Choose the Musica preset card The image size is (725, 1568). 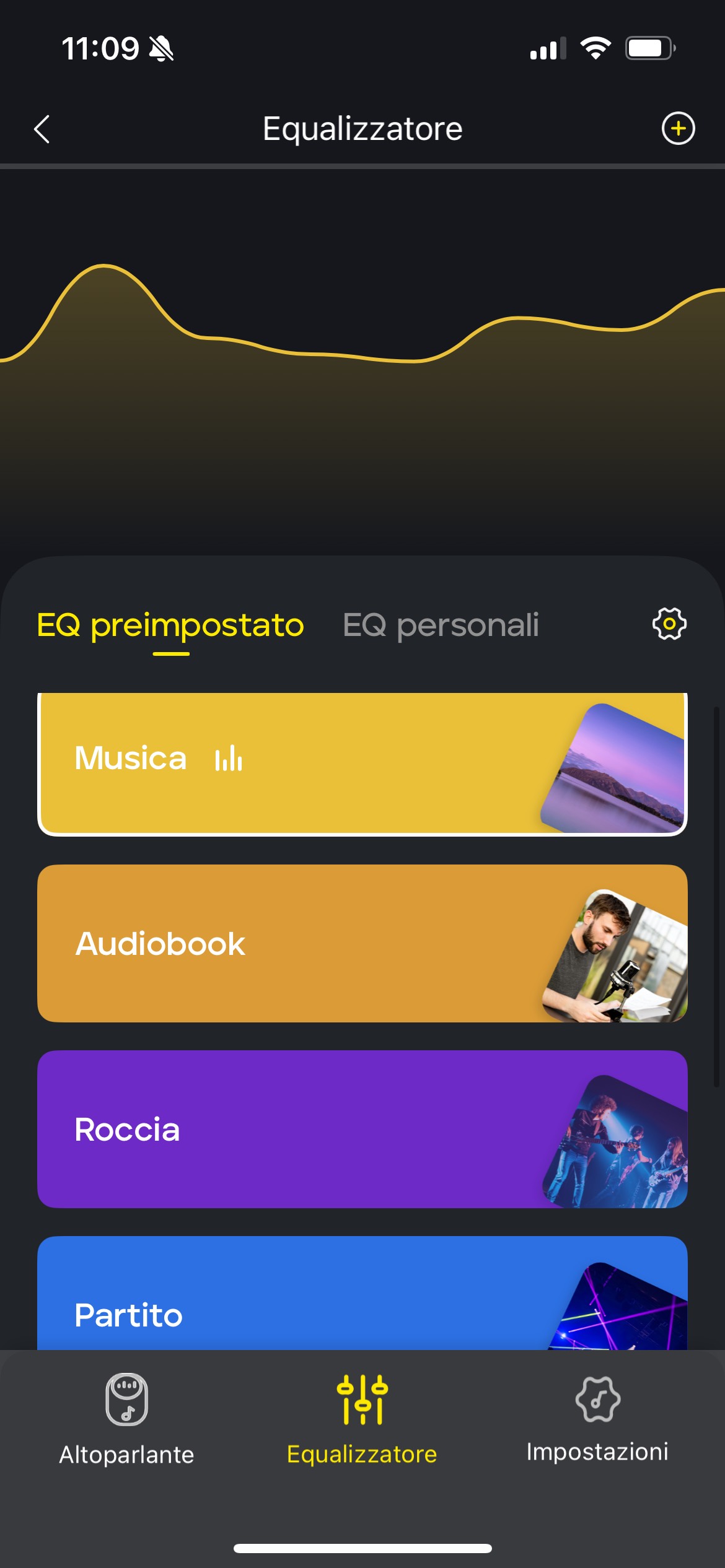click(362, 764)
